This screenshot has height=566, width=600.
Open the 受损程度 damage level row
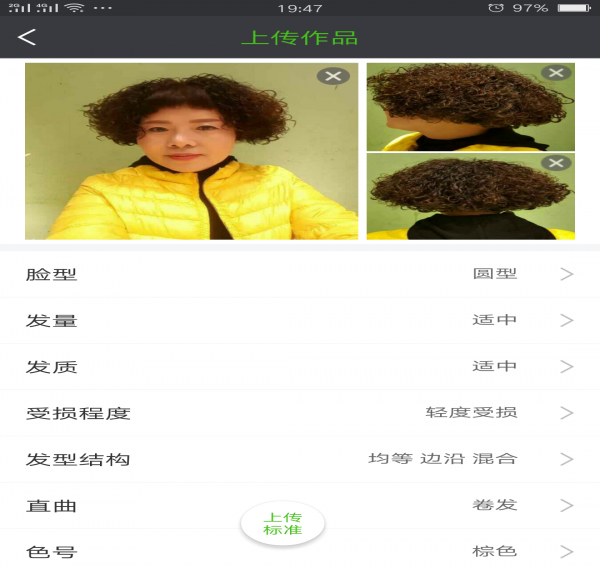click(300, 412)
